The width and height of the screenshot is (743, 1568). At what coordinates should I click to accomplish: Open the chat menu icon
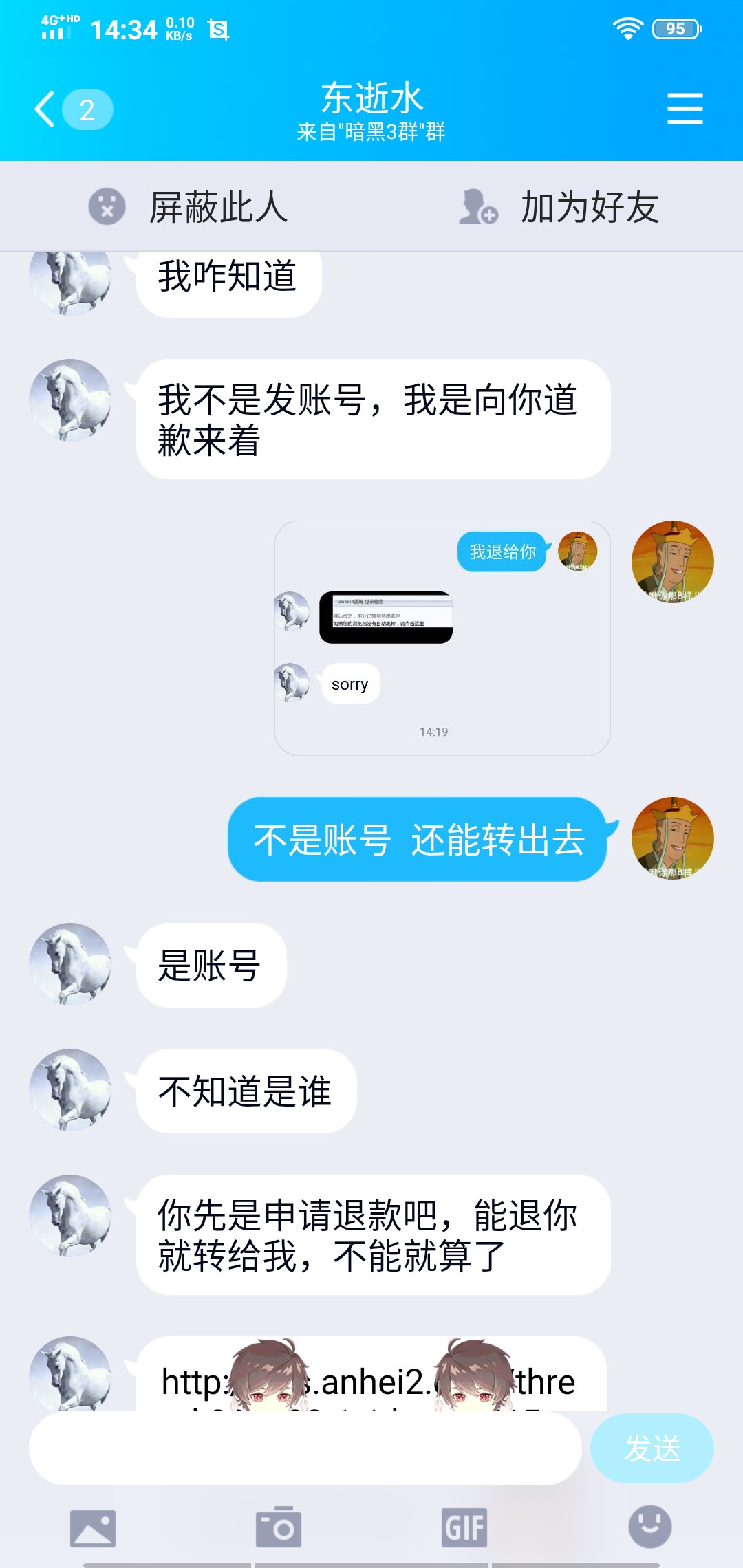click(x=685, y=109)
